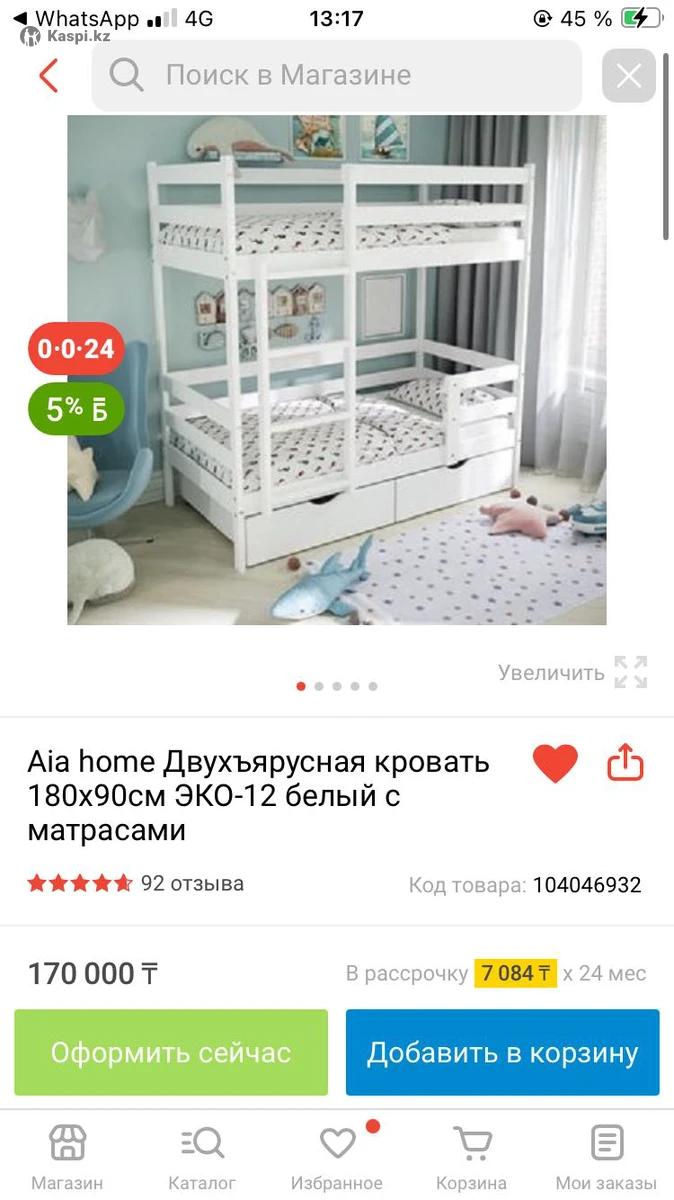Open the Каталог tab
674x1200 pixels.
point(202,1157)
